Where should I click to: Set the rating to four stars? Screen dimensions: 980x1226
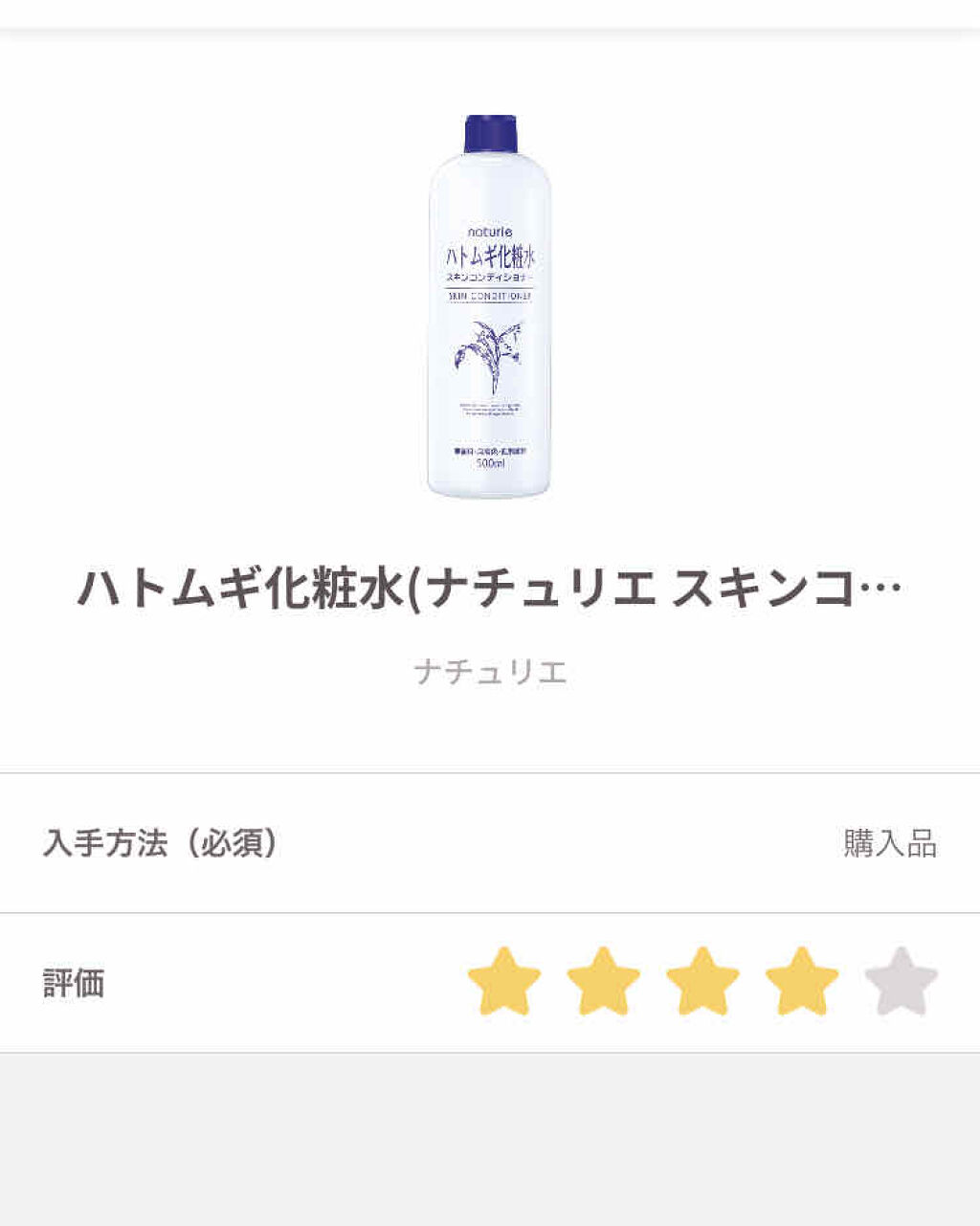tap(802, 982)
